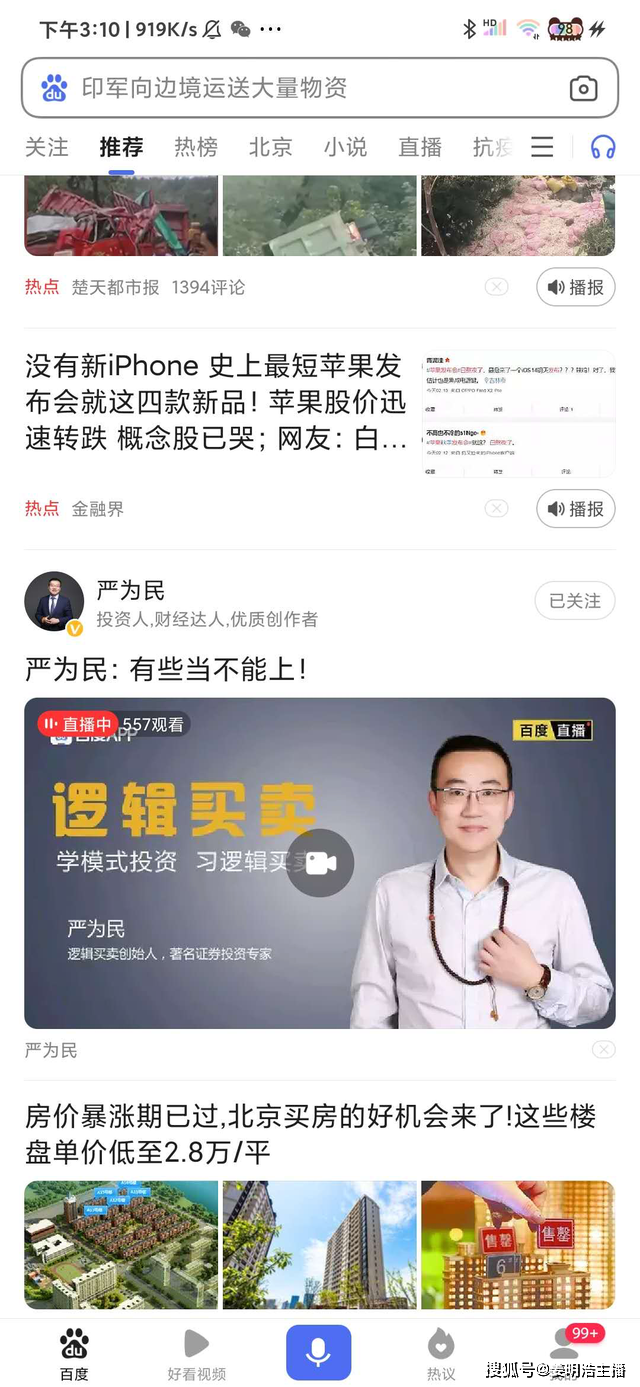Open 严为民's live stream video
Viewport: 640px width, 1387px height.
click(320, 862)
